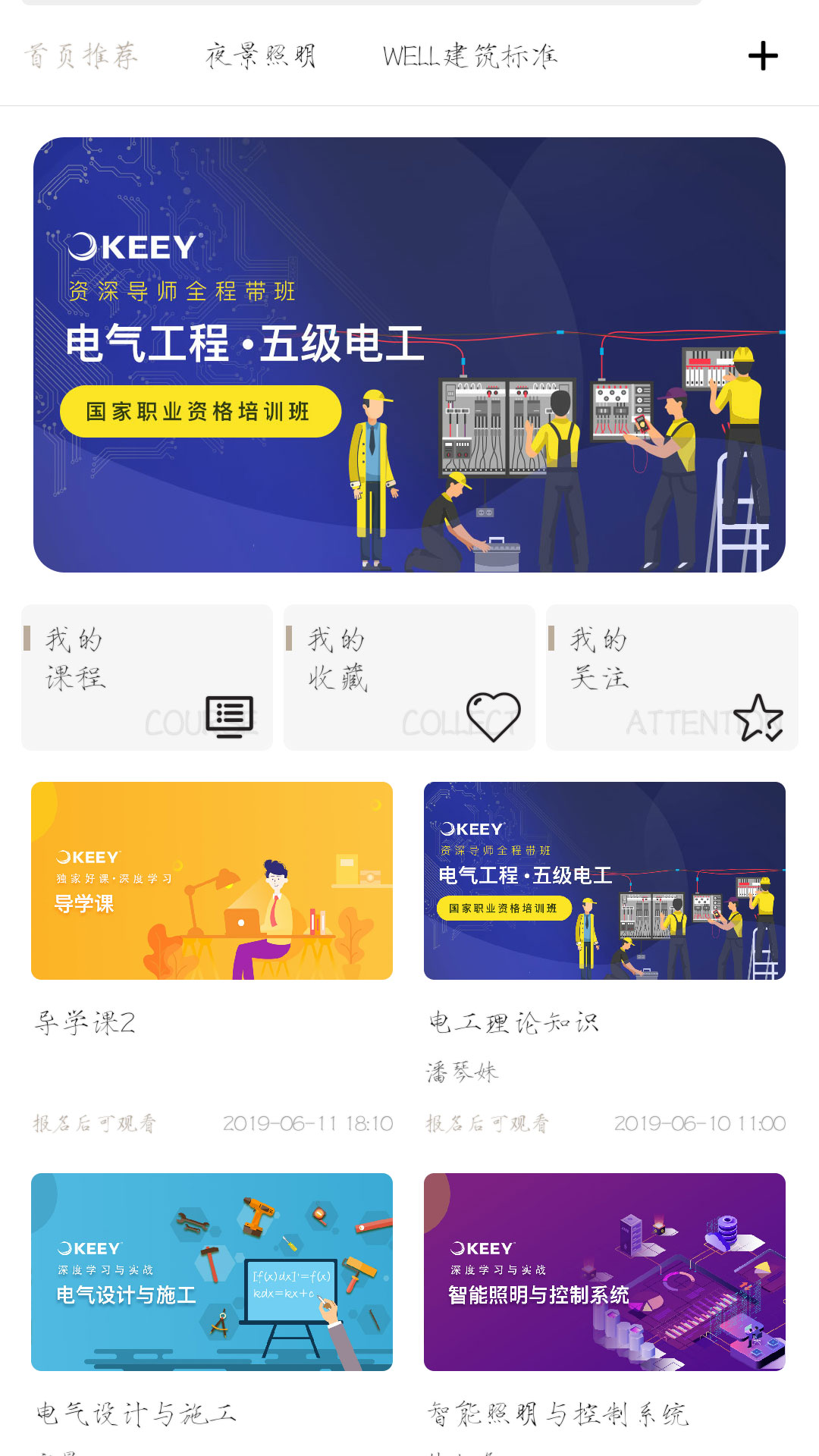Switch to the 夜景照明 tab
Image resolution: width=819 pixels, height=1456 pixels.
[261, 56]
